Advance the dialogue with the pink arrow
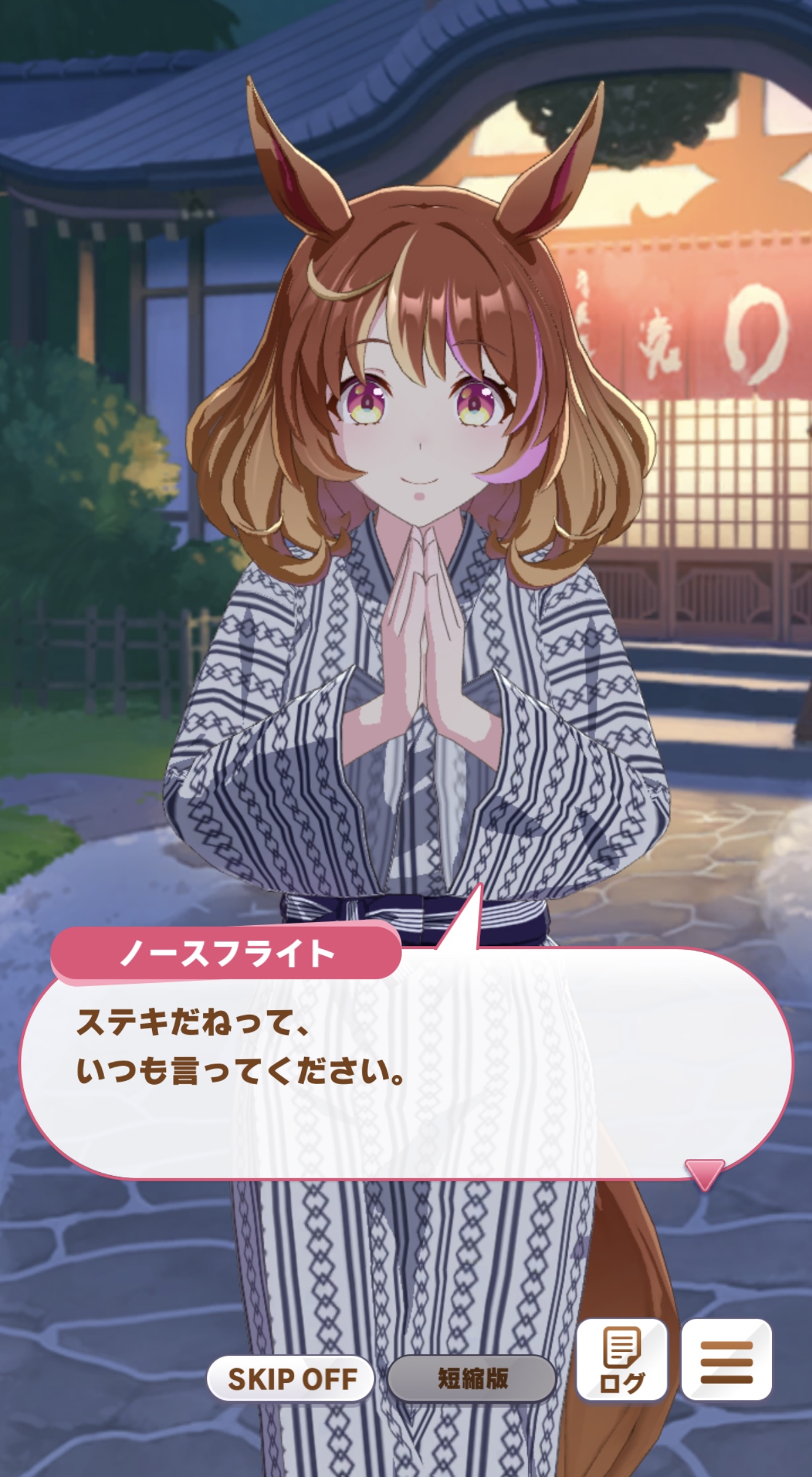This screenshot has height=1477, width=812. pyautogui.click(x=704, y=1175)
